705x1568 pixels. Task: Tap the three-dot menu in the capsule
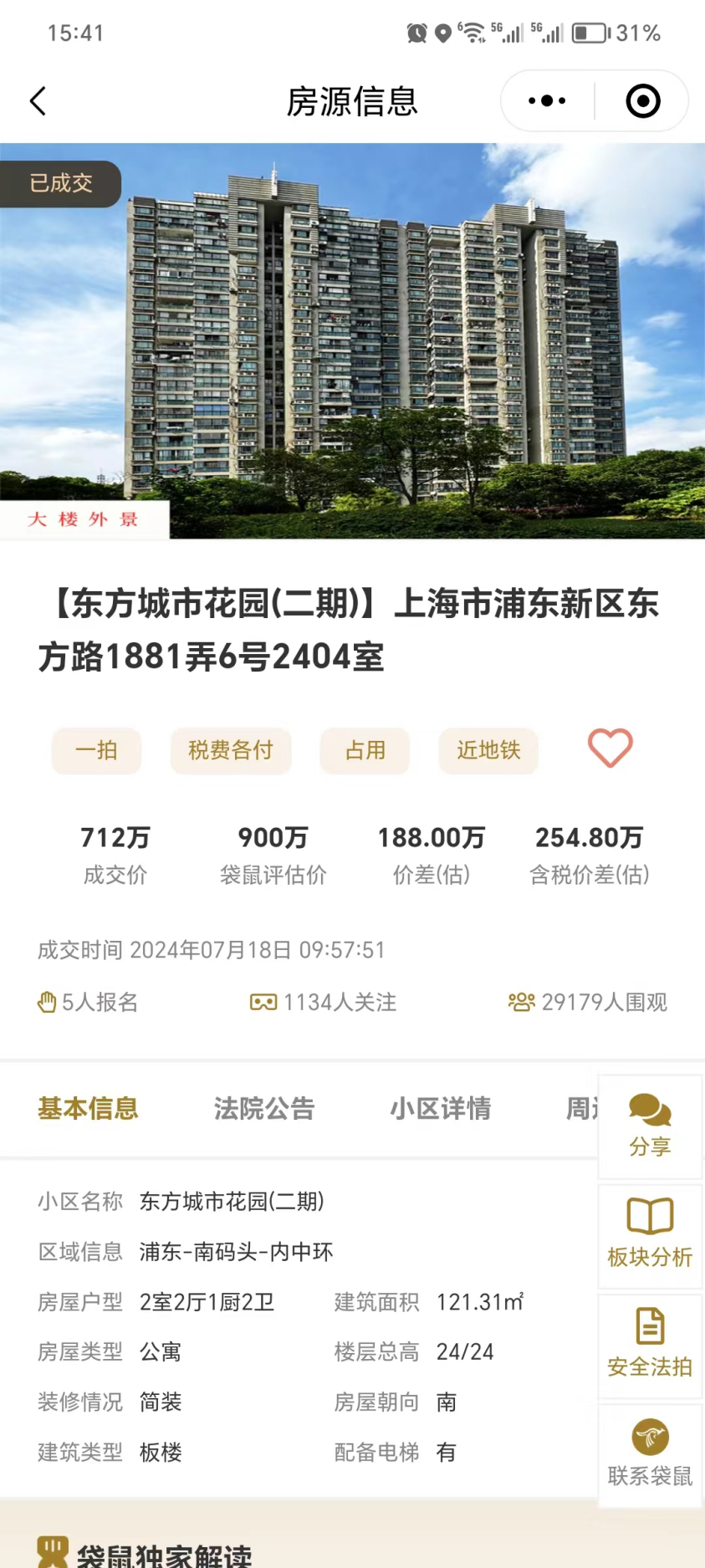pyautogui.click(x=546, y=100)
